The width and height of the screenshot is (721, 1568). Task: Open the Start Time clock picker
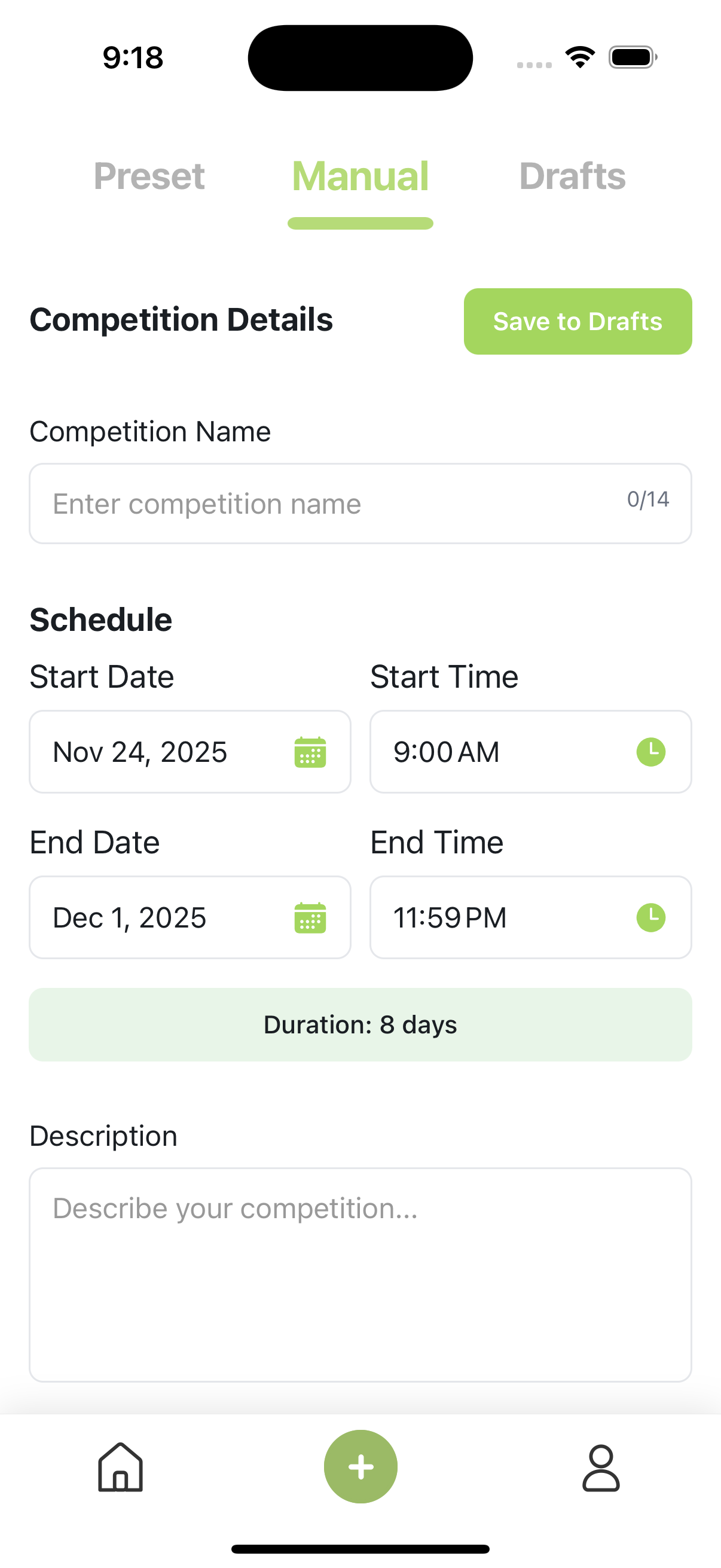[x=651, y=752]
